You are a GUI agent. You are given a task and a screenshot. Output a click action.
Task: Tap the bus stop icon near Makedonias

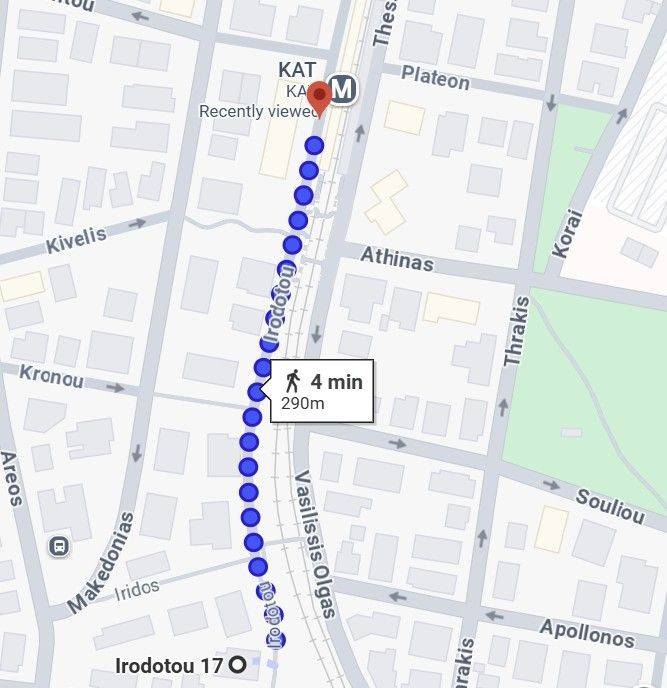point(59,546)
